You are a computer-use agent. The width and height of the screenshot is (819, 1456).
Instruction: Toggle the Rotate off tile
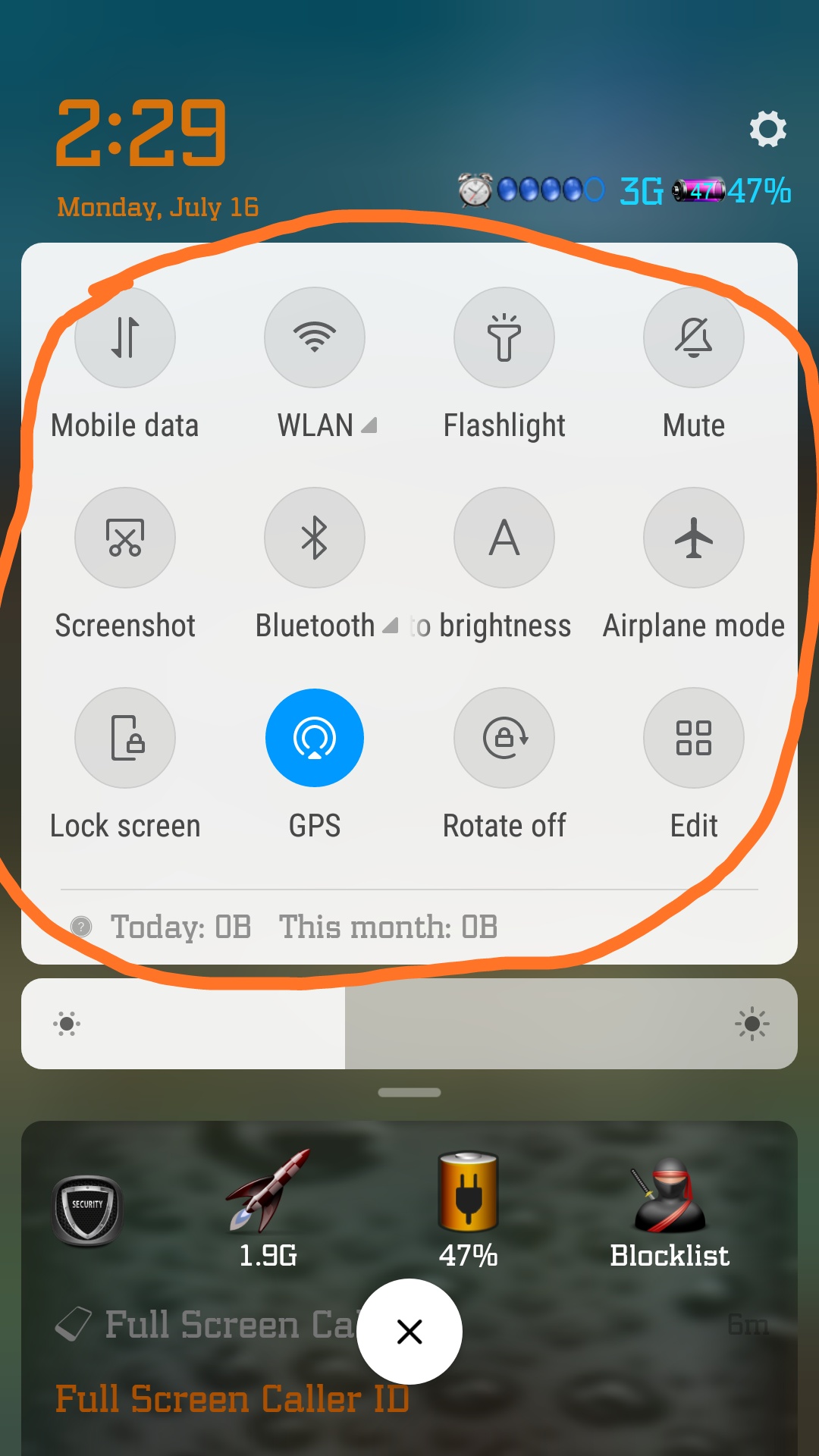[x=504, y=738]
